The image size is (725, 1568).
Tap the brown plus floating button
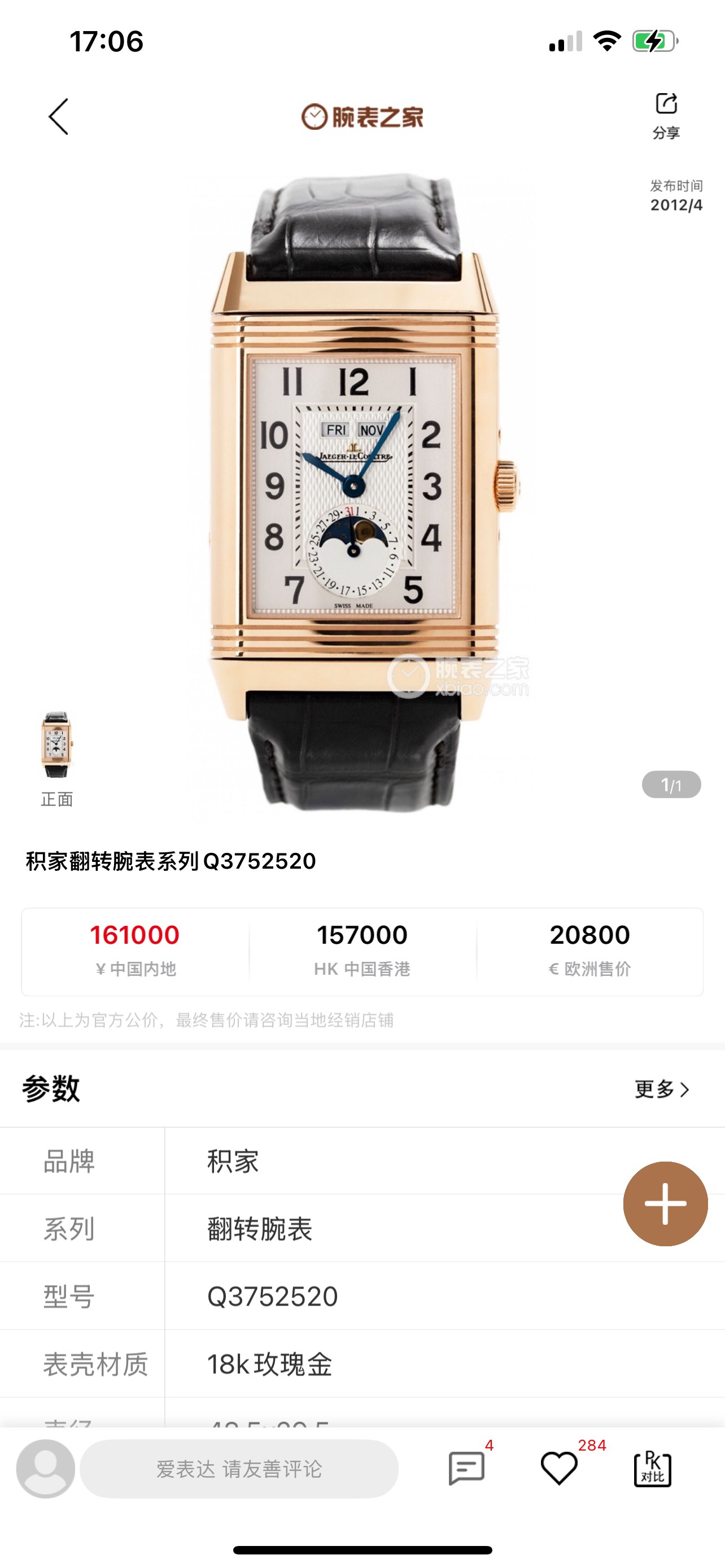pos(665,1203)
